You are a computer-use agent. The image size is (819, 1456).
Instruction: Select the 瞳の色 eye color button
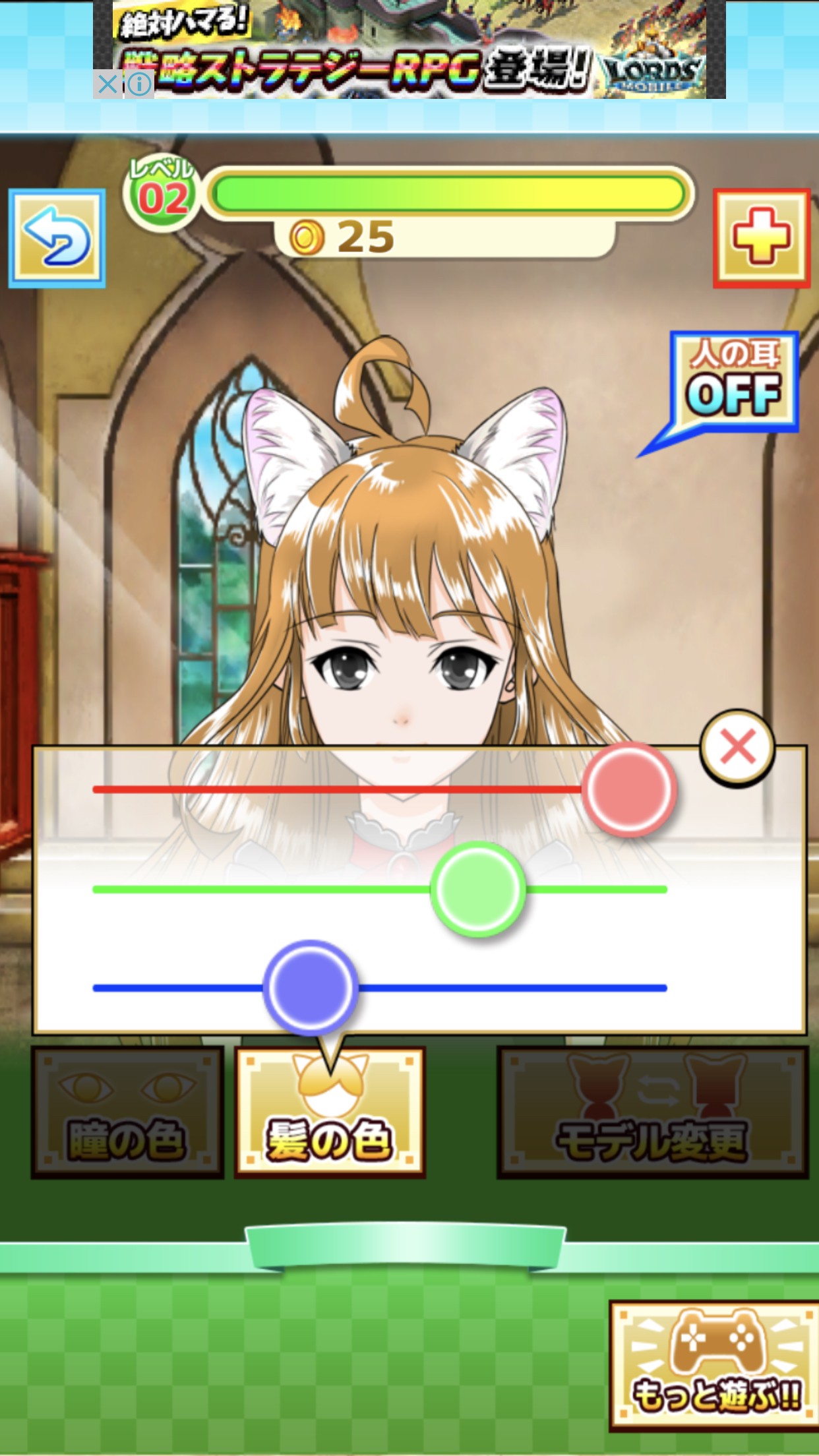pyautogui.click(x=127, y=1113)
